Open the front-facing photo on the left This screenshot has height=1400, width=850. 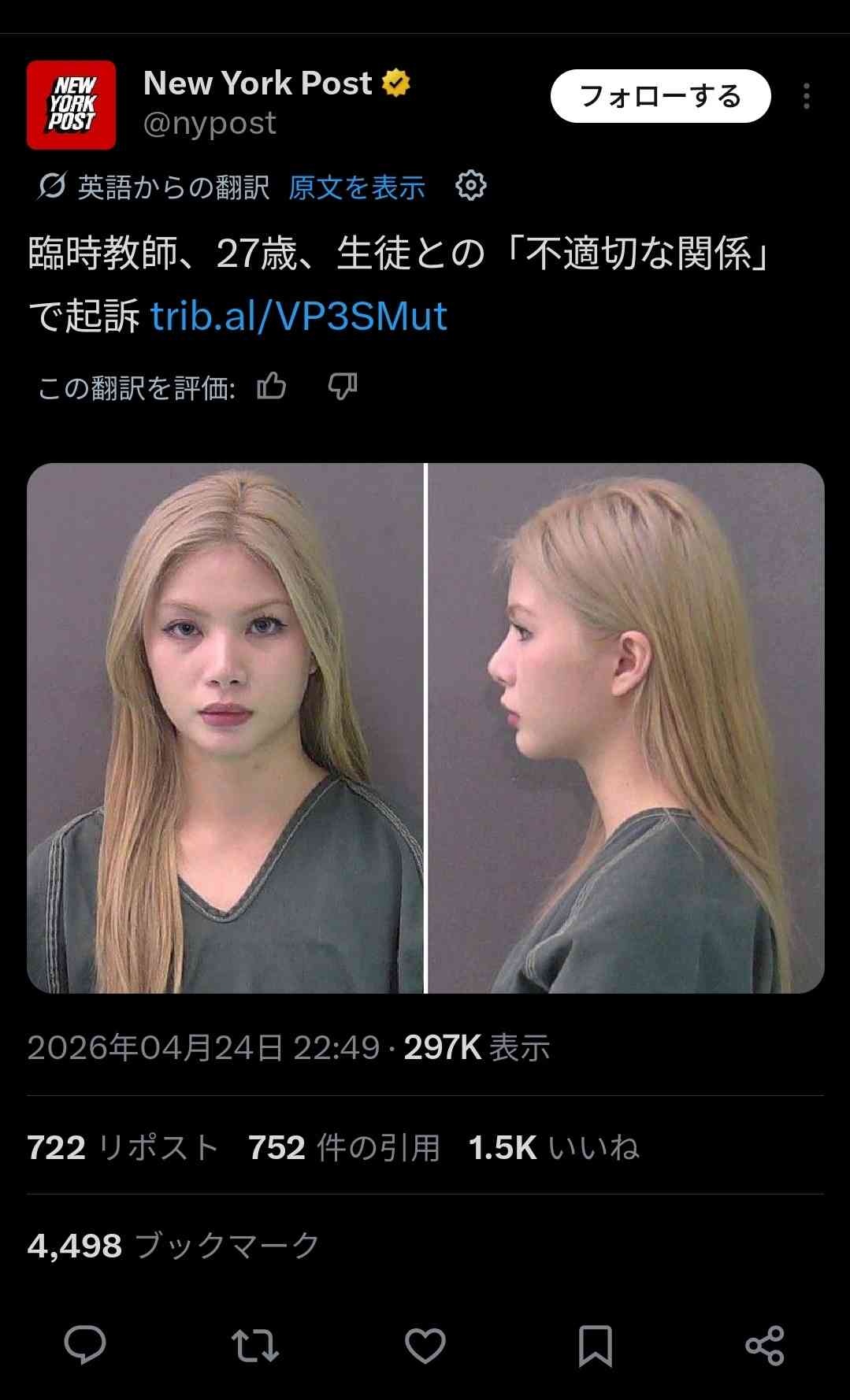click(225, 728)
